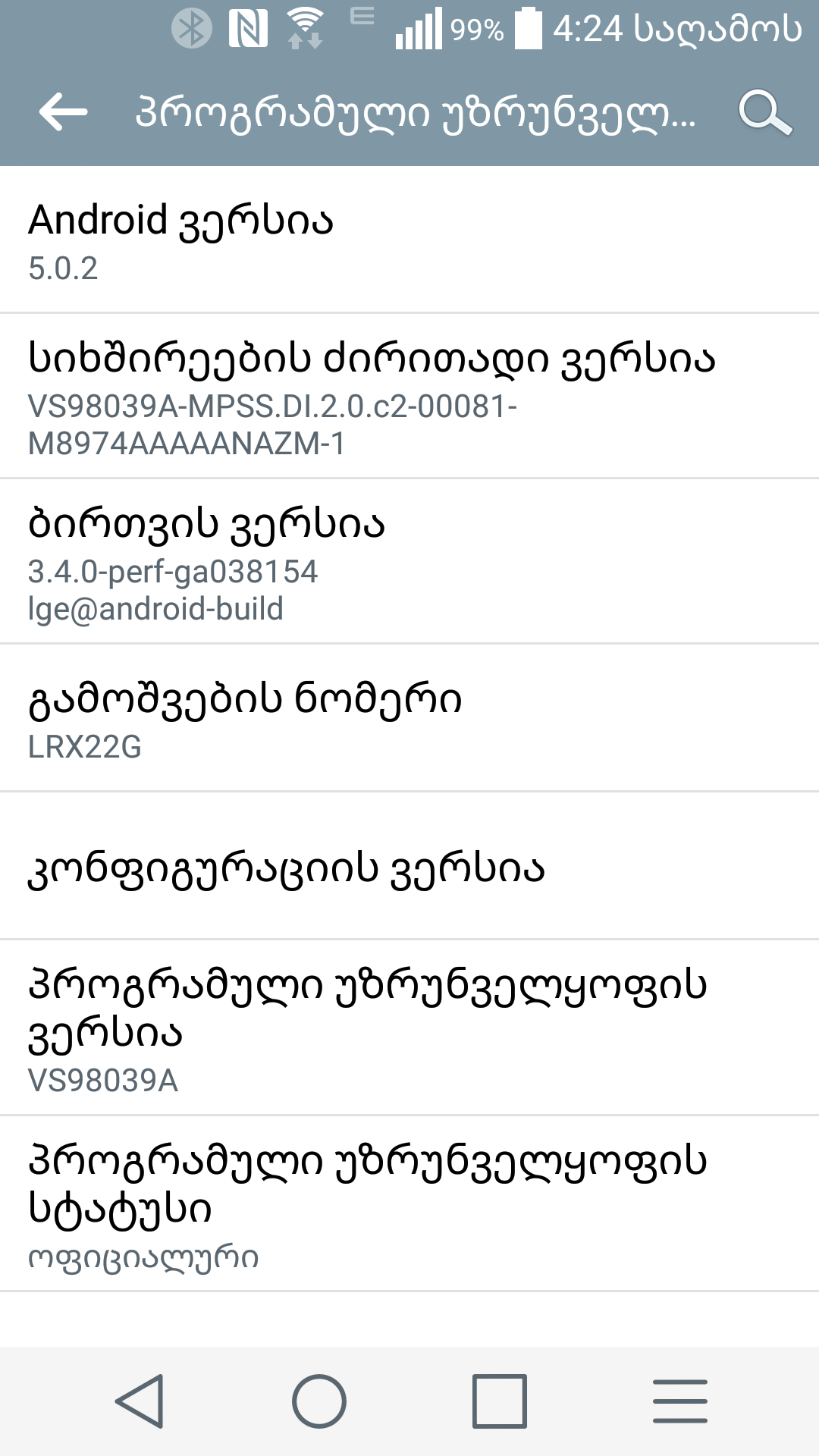Tap გამოშვების ნომერი LRX22G row
This screenshot has height=1456, width=819.
[409, 719]
